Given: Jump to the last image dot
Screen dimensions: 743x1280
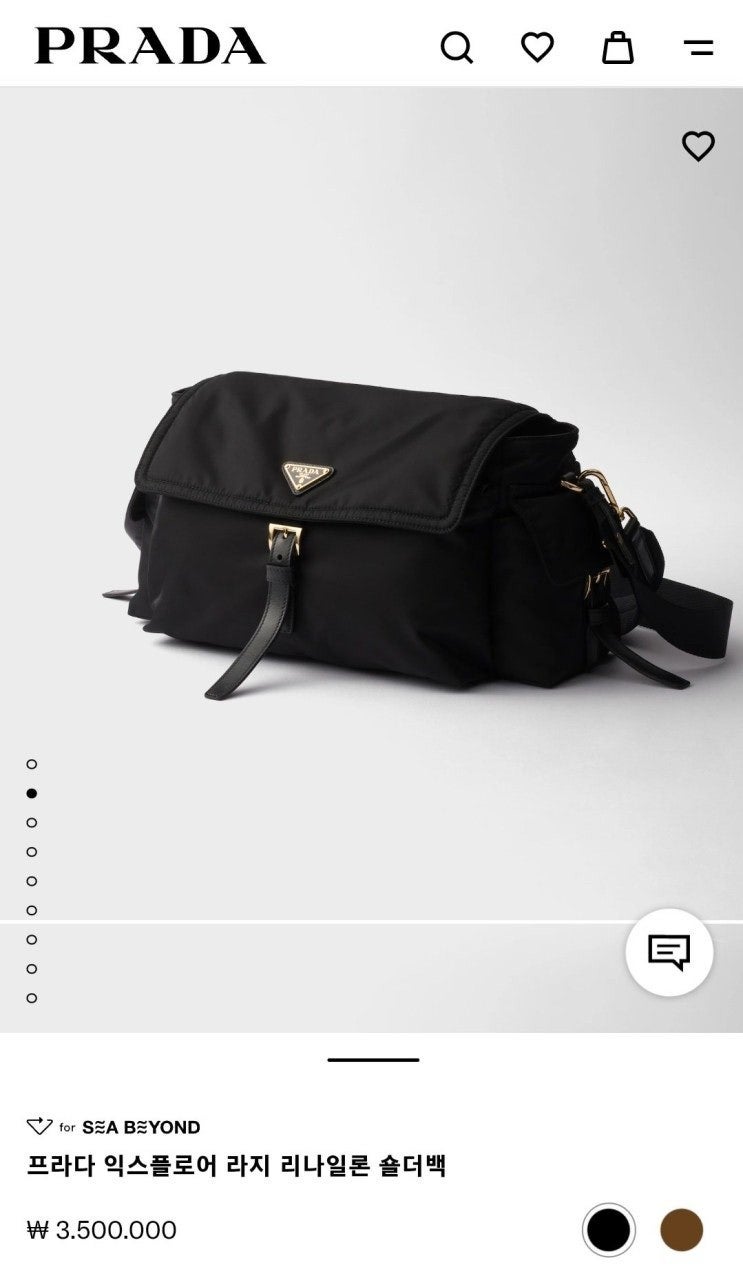Looking at the screenshot, I should tap(32, 998).
